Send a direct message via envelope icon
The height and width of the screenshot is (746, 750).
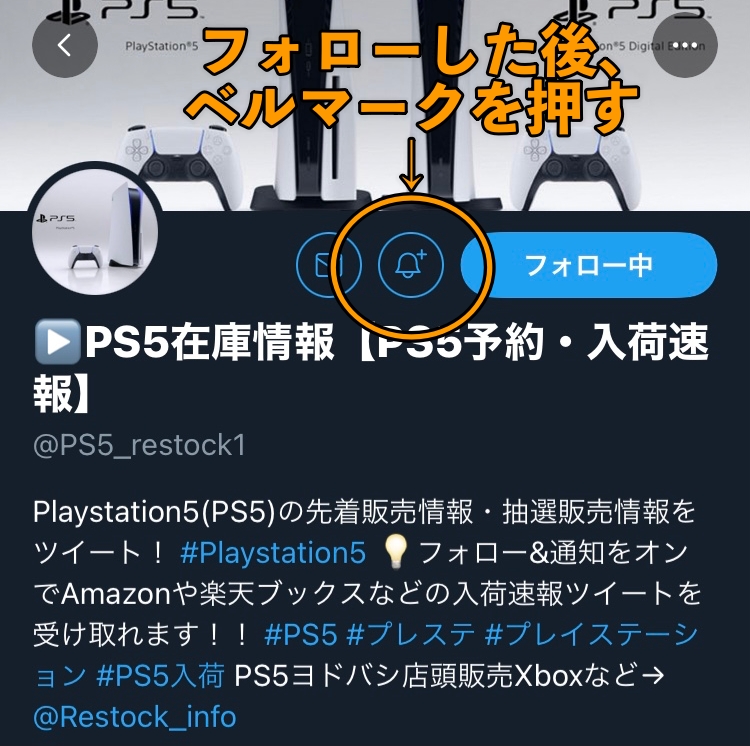tap(329, 265)
